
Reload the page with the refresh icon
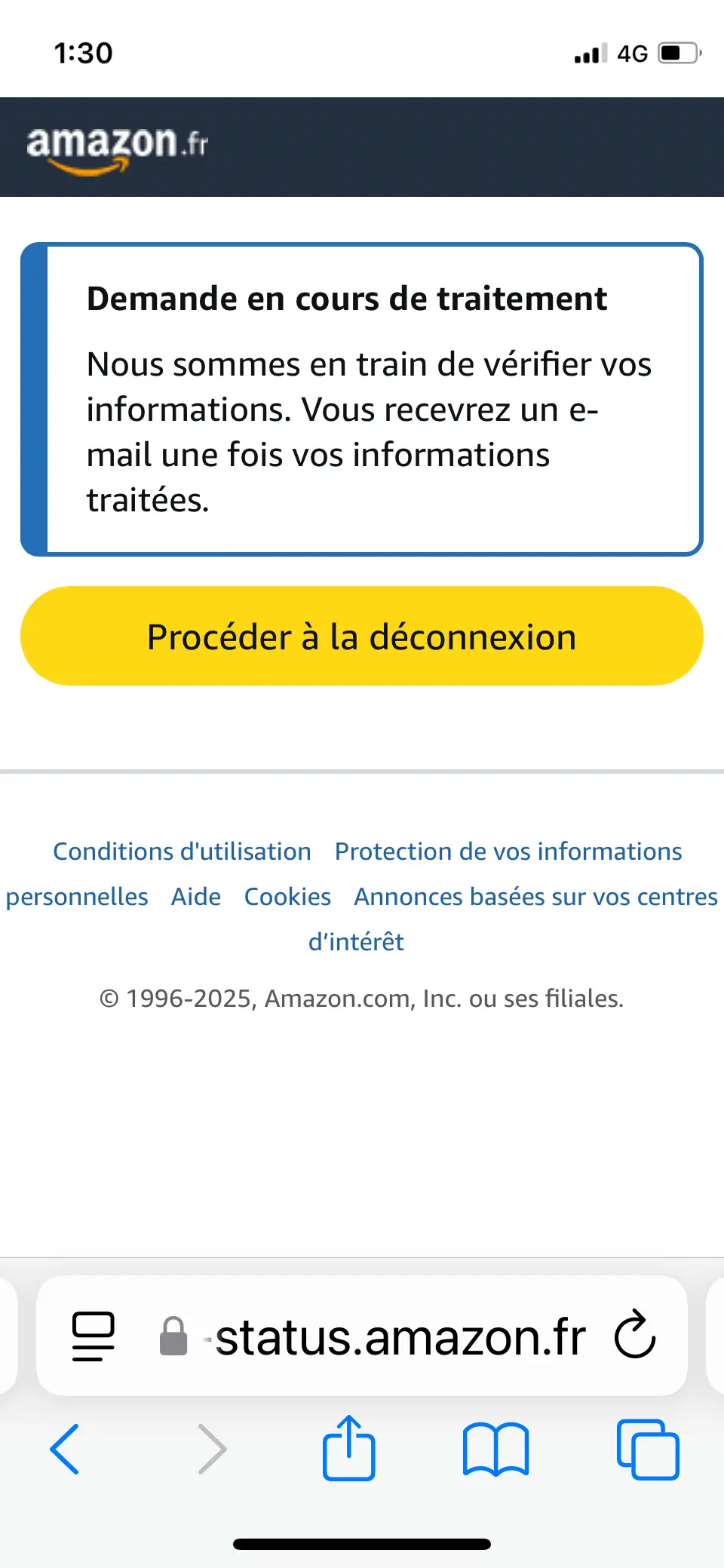coord(635,1334)
